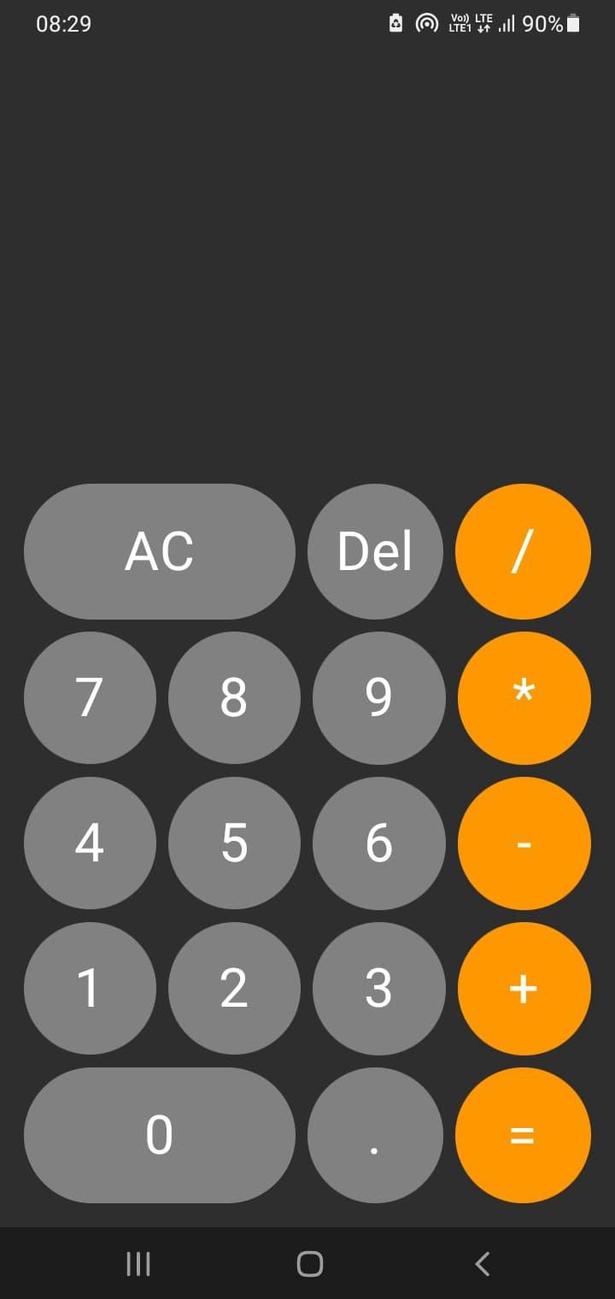This screenshot has width=615, height=1299.
Task: Select the plus operator
Action: point(523,988)
